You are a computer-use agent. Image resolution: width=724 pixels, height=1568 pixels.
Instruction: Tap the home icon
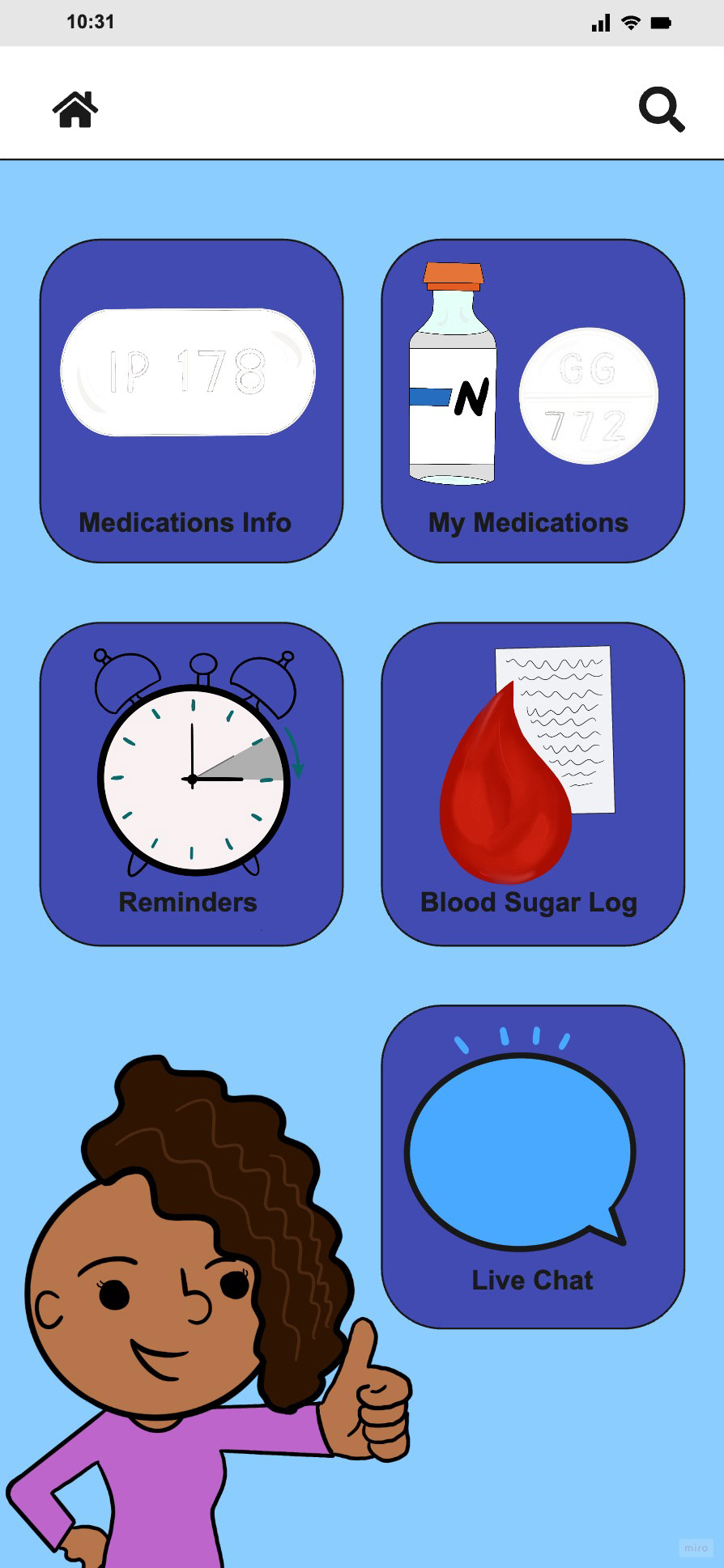(x=75, y=109)
